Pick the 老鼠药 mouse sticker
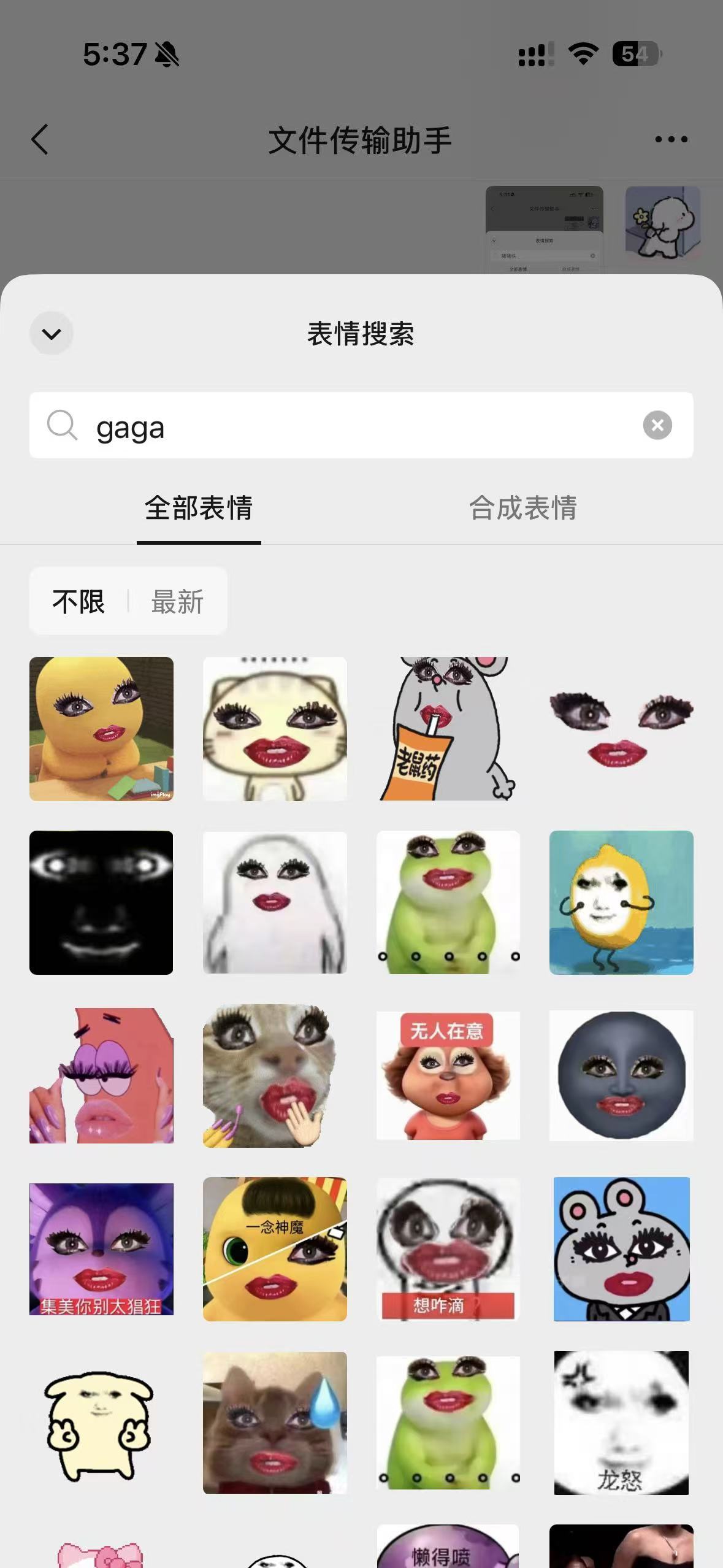Image resolution: width=723 pixels, height=1568 pixels. pos(448,729)
